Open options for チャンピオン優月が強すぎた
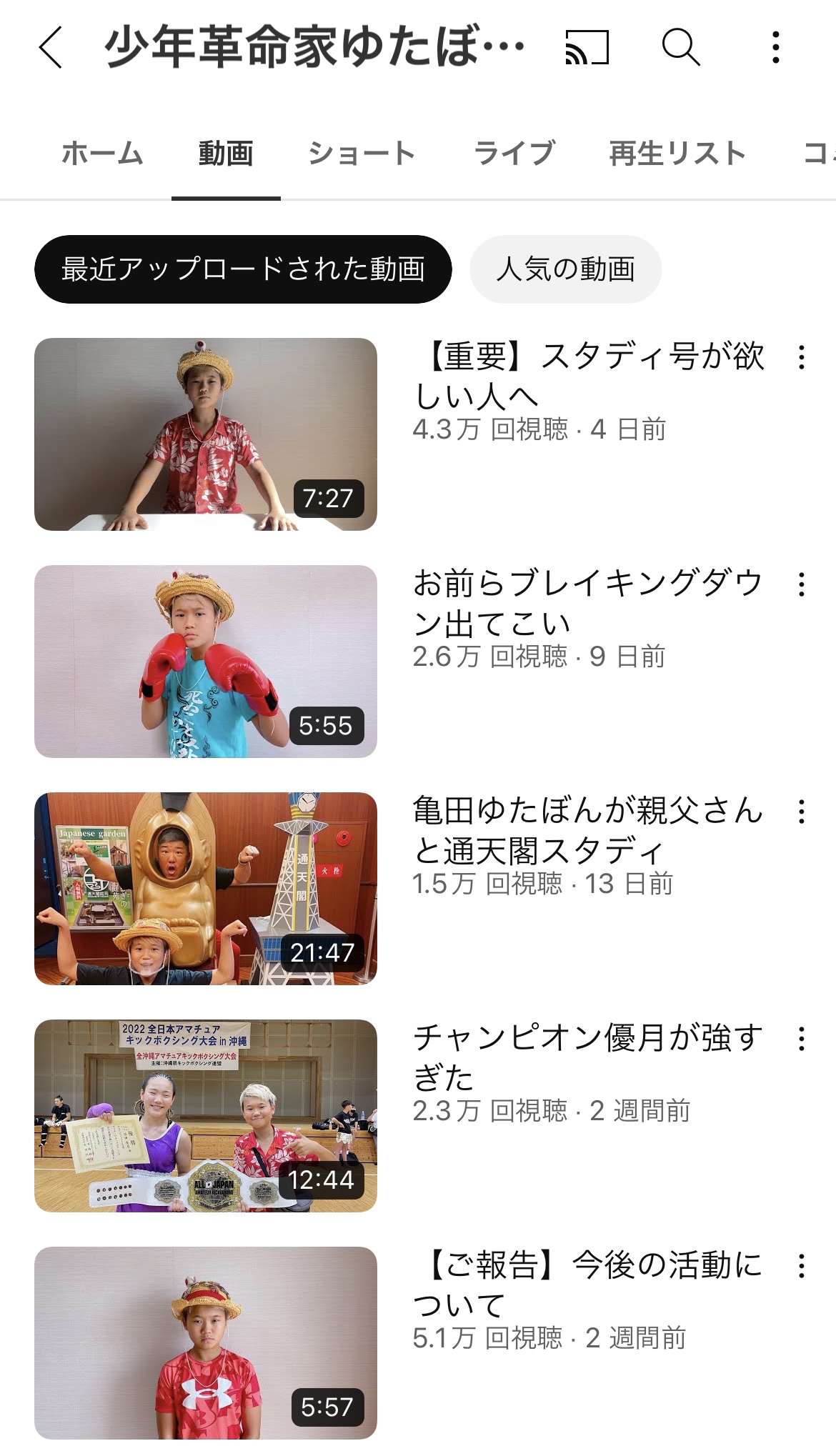The width and height of the screenshot is (836, 1456). pyautogui.click(x=802, y=1039)
